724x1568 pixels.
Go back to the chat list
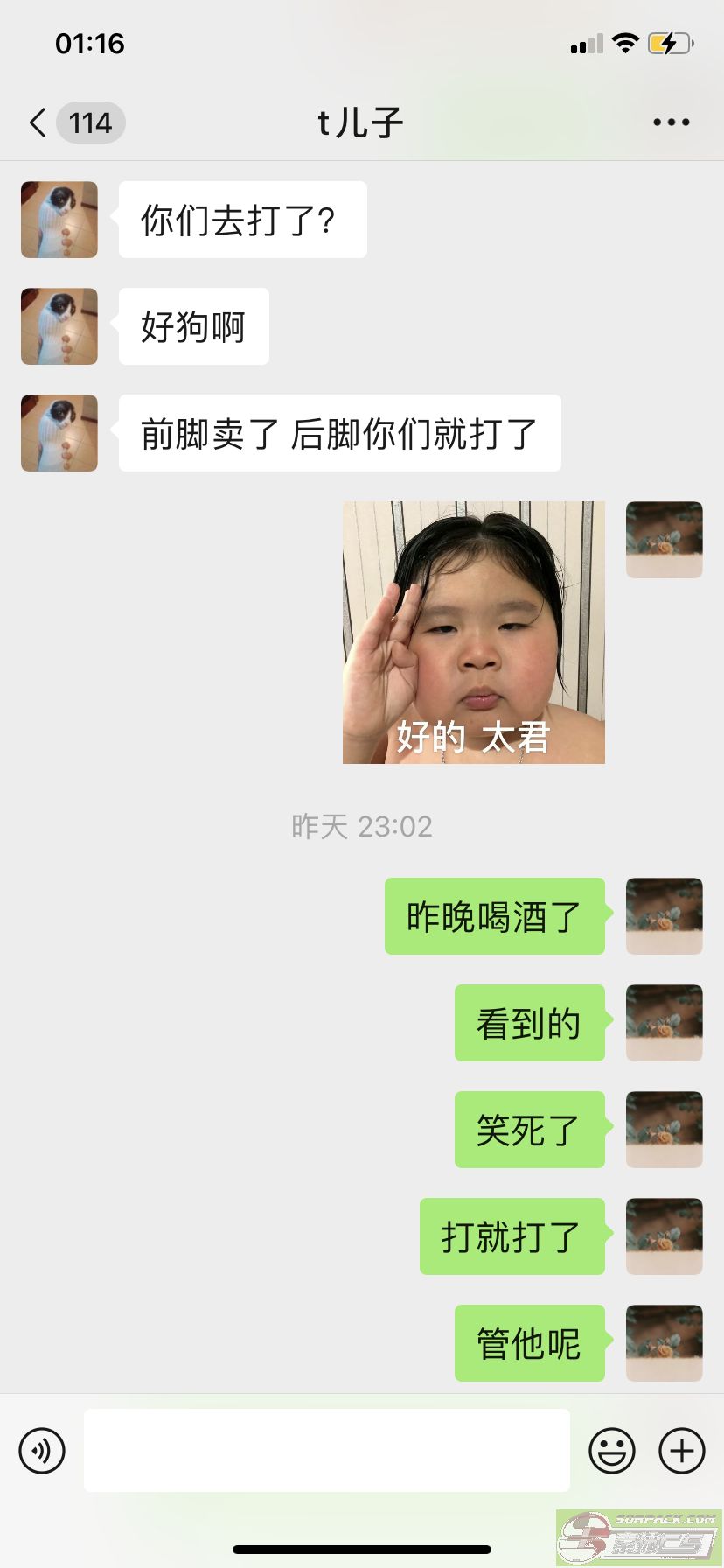38,122
